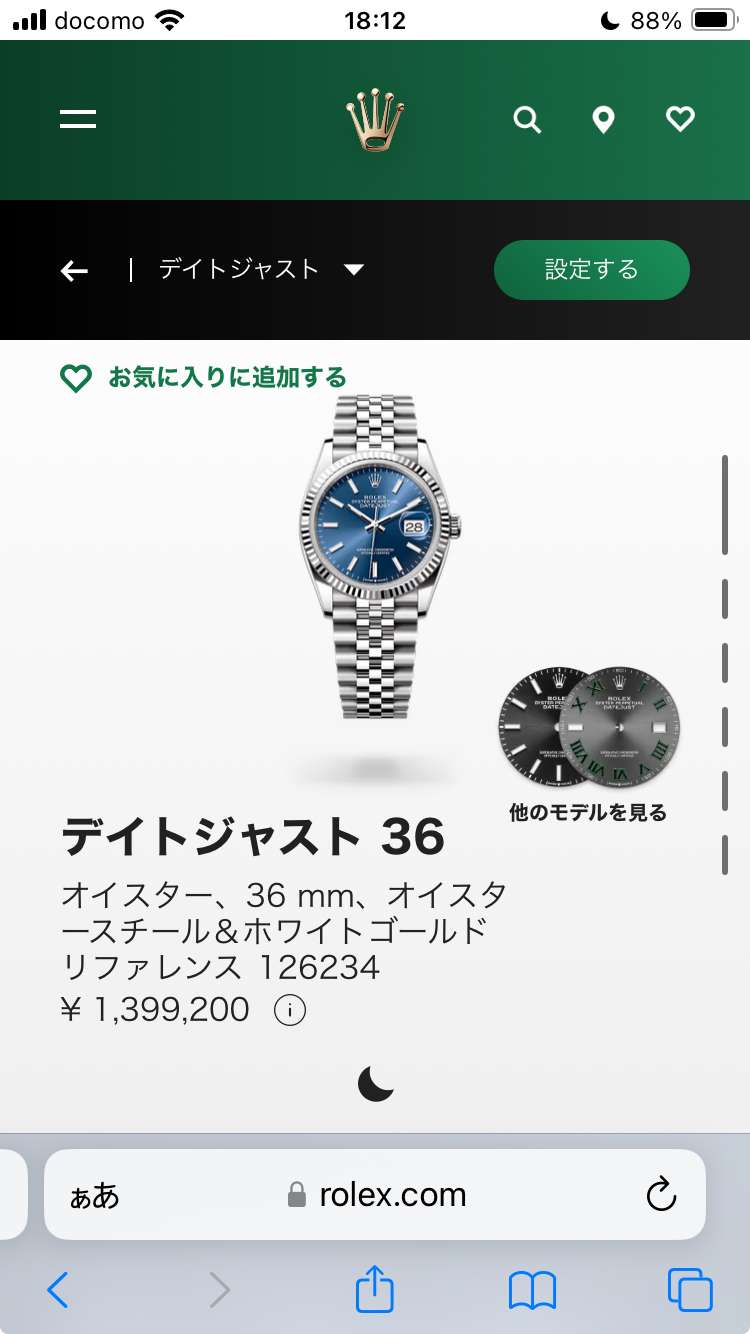The image size is (750, 1334).
Task: Go back using the white arrow
Action: (x=74, y=270)
